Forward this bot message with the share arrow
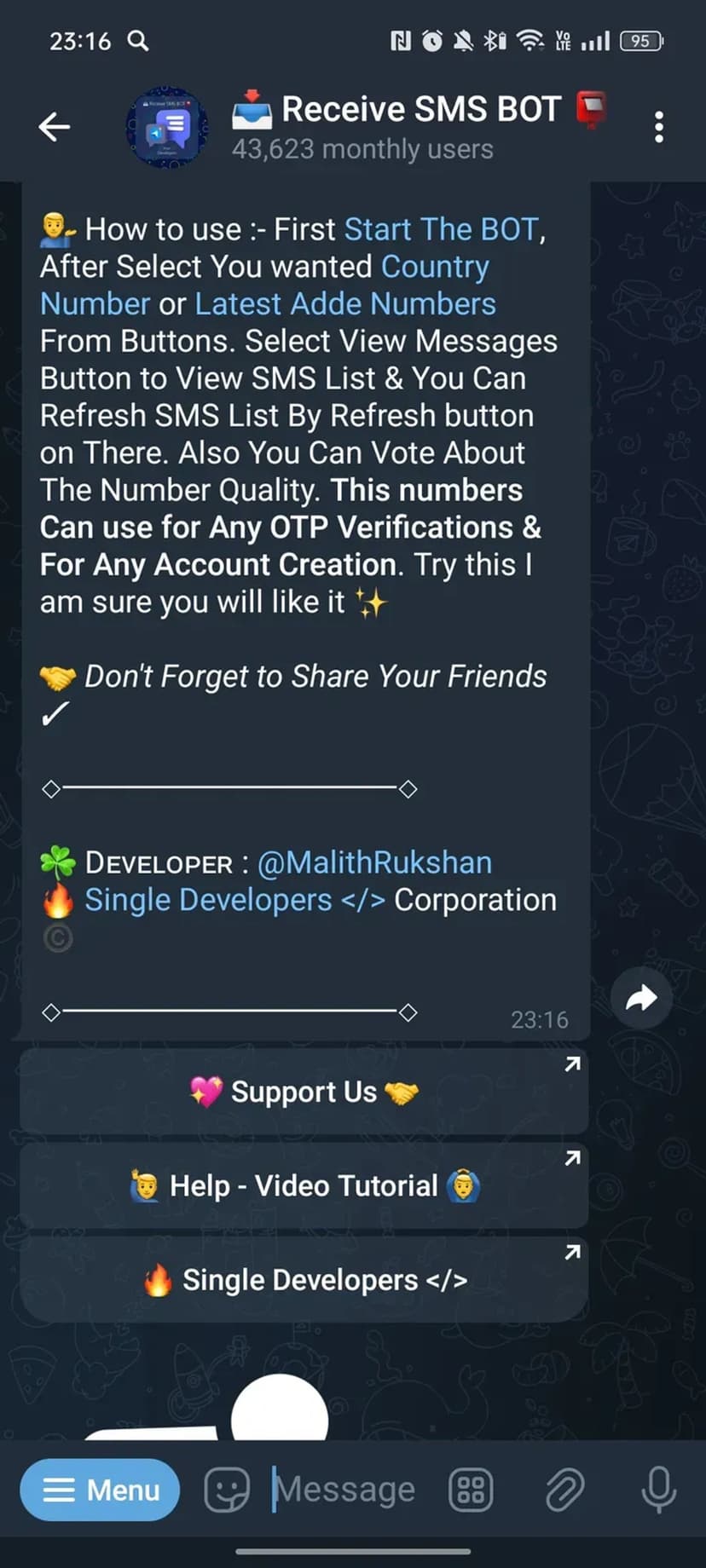The image size is (706, 1568). click(x=641, y=998)
